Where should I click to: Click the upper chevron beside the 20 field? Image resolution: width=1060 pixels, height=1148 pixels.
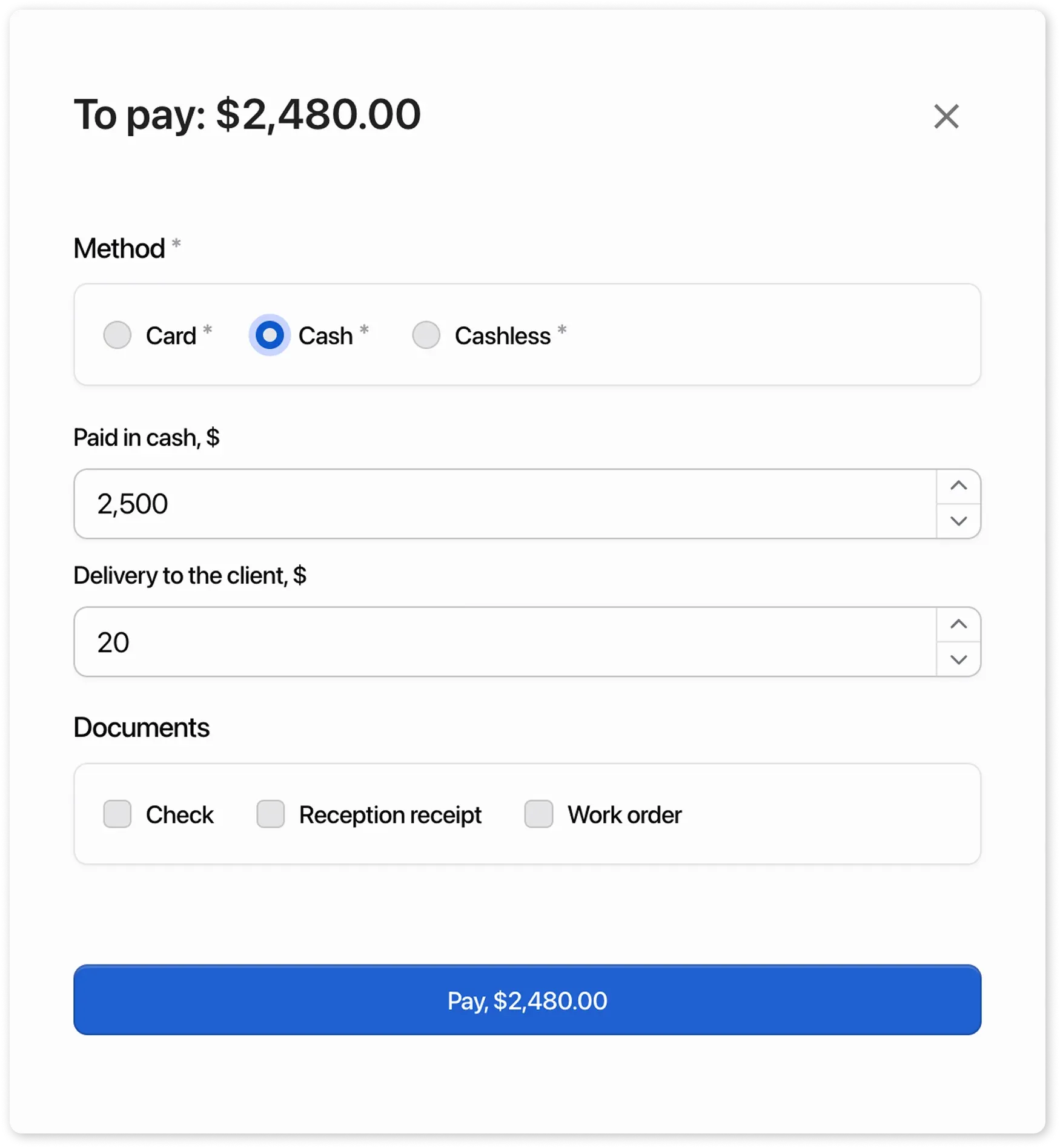coord(958,622)
